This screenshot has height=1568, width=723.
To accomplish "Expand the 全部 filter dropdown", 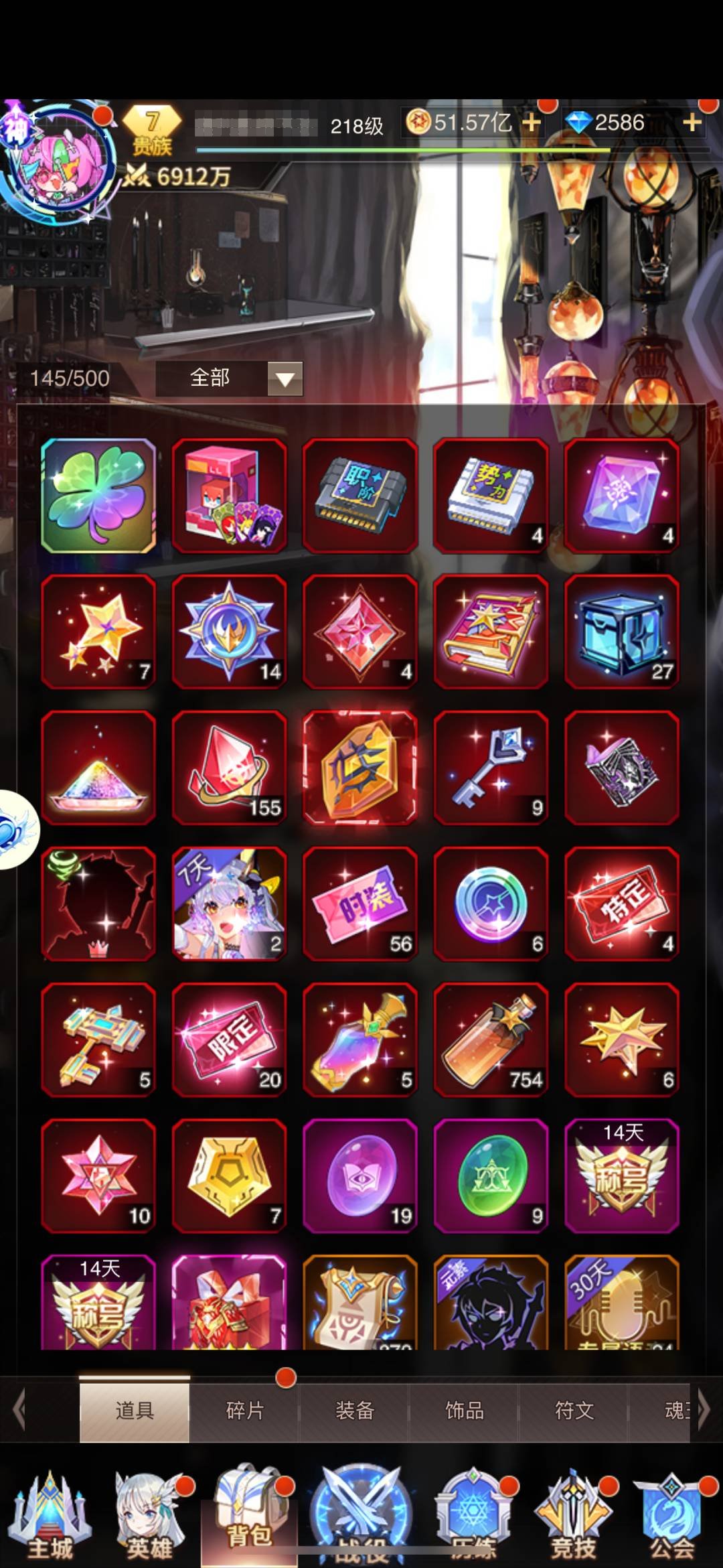I will (285, 379).
